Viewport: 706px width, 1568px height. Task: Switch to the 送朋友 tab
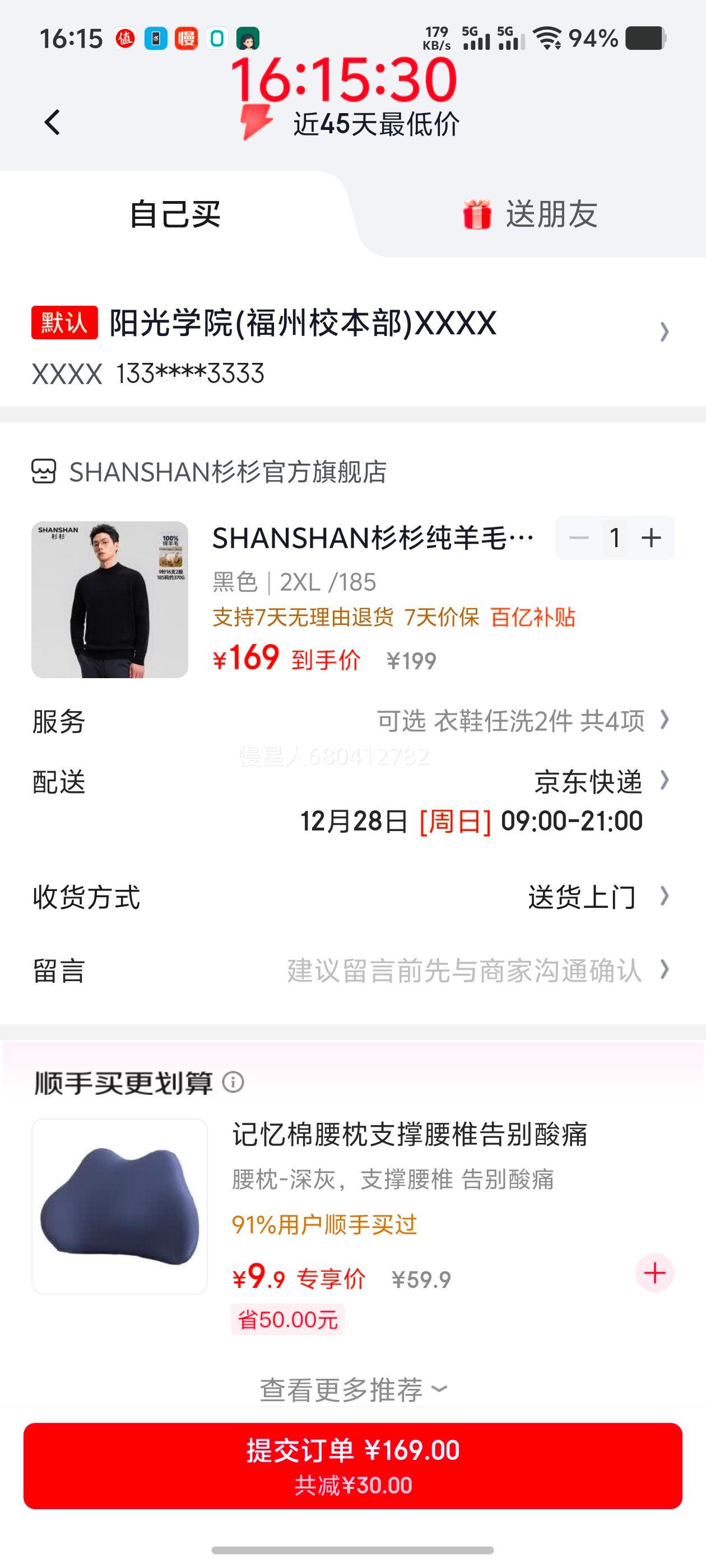click(x=550, y=214)
